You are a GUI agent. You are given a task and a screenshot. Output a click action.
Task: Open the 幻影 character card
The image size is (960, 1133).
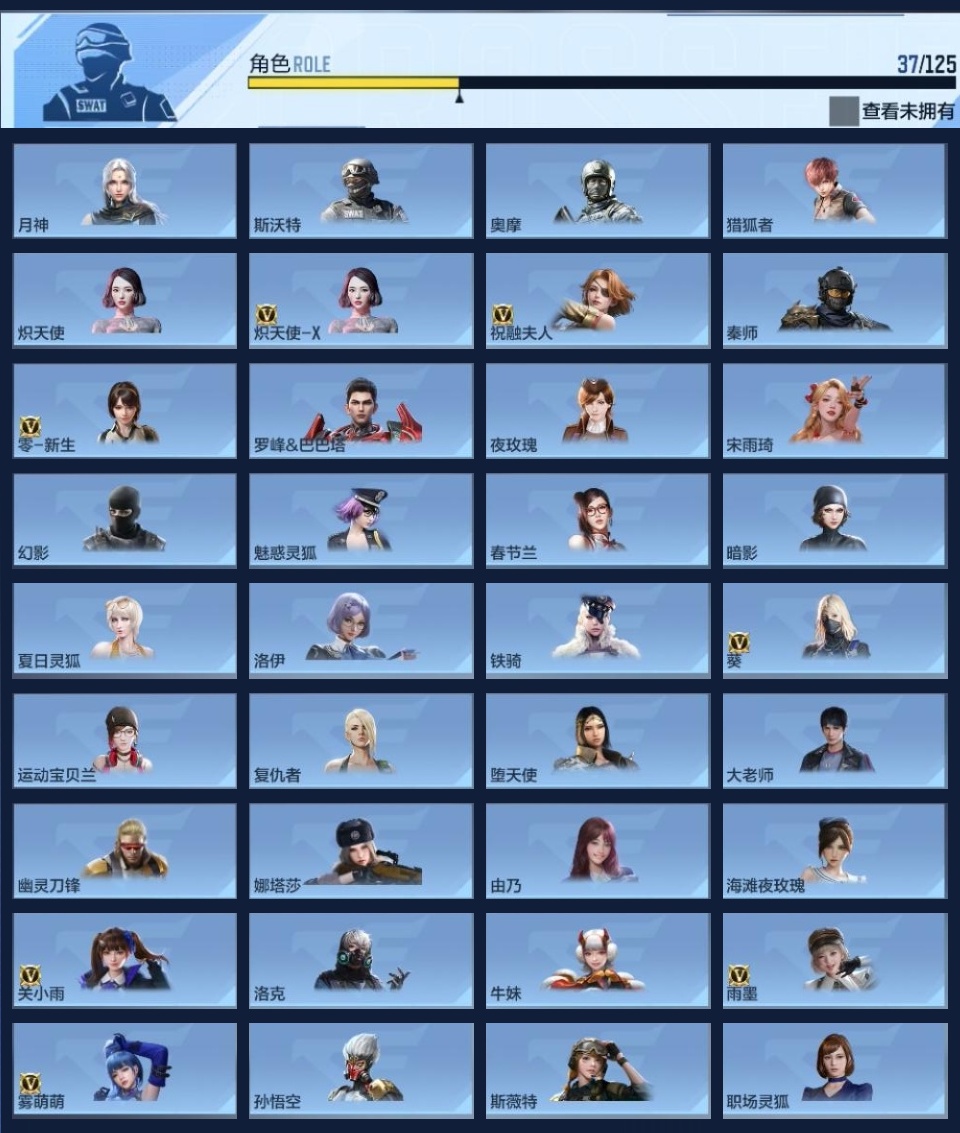[125, 520]
